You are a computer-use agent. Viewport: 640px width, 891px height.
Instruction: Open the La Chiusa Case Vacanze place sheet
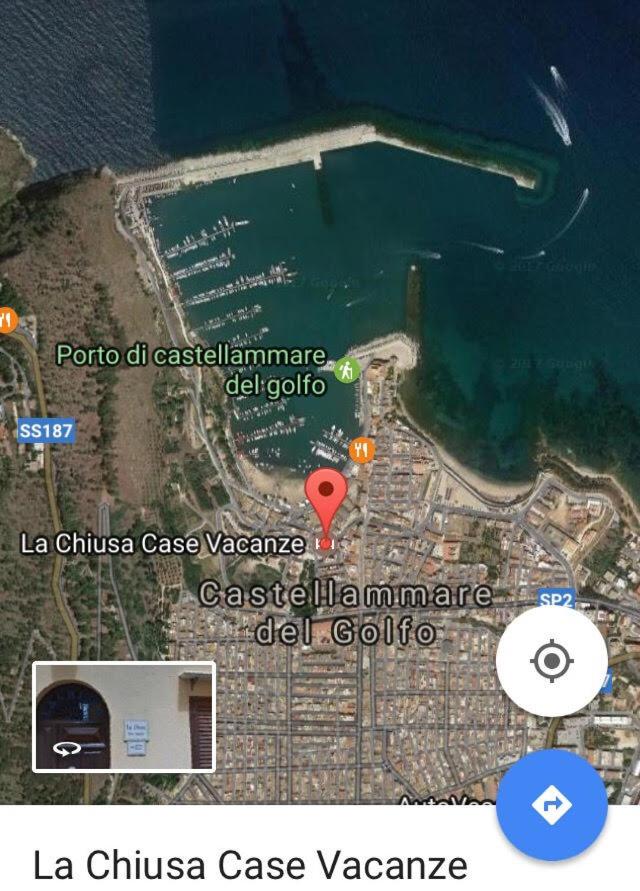(250, 864)
